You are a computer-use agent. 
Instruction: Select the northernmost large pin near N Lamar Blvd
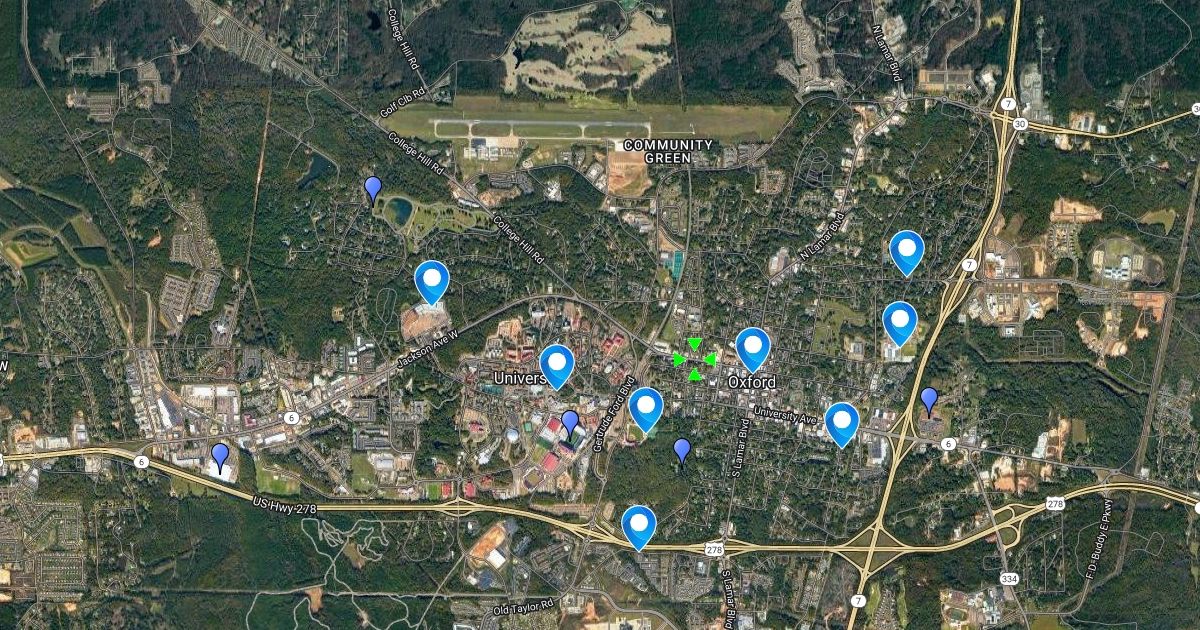pos(906,250)
